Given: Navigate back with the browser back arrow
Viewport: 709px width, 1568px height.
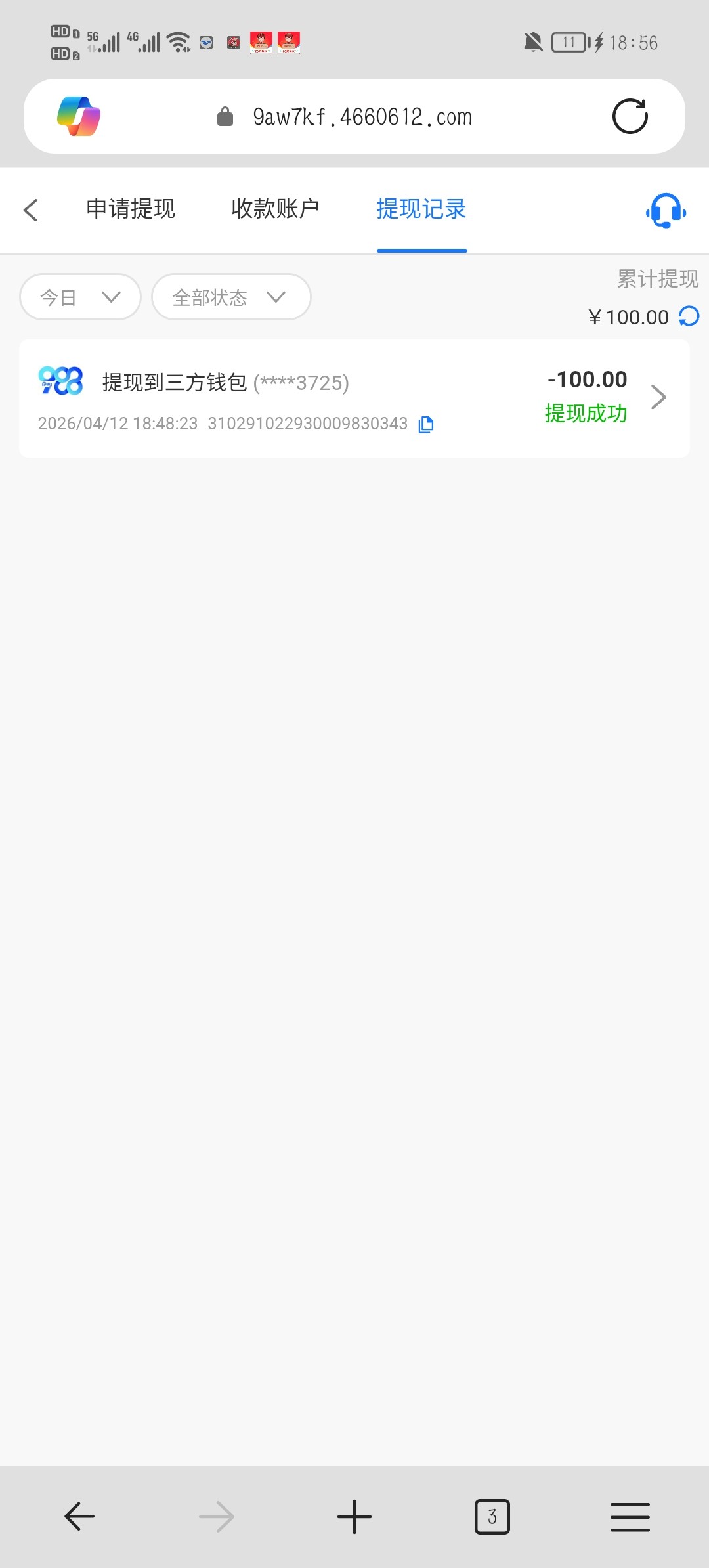Looking at the screenshot, I should pos(79,1517).
